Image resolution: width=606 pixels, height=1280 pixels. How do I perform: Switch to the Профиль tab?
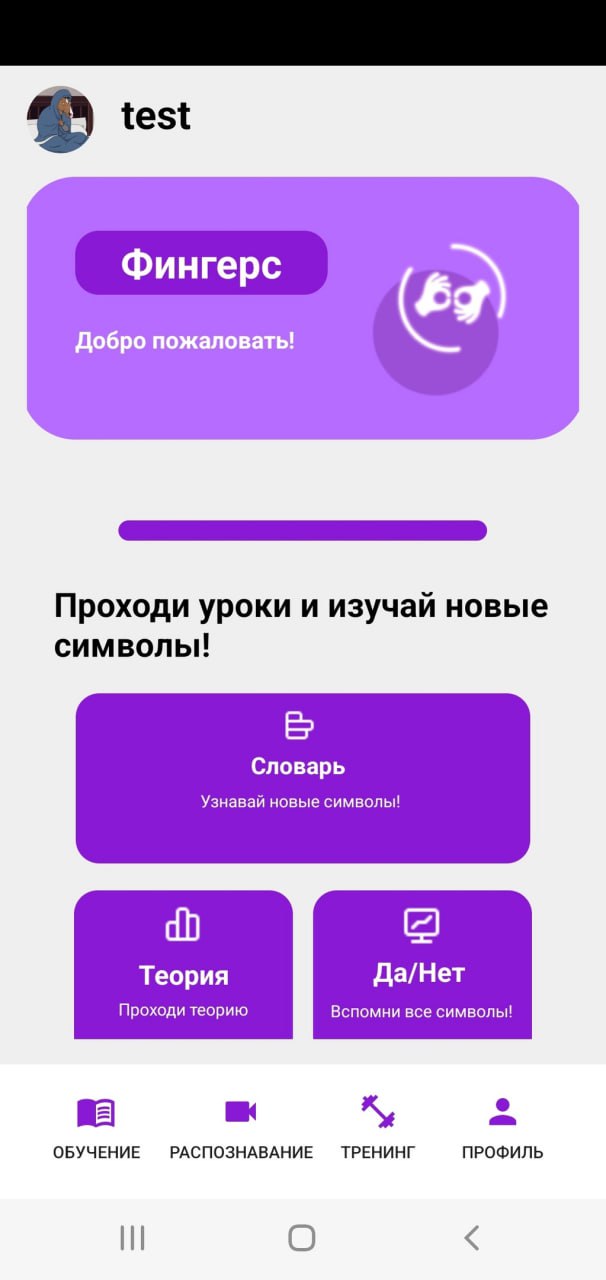pos(502,1129)
